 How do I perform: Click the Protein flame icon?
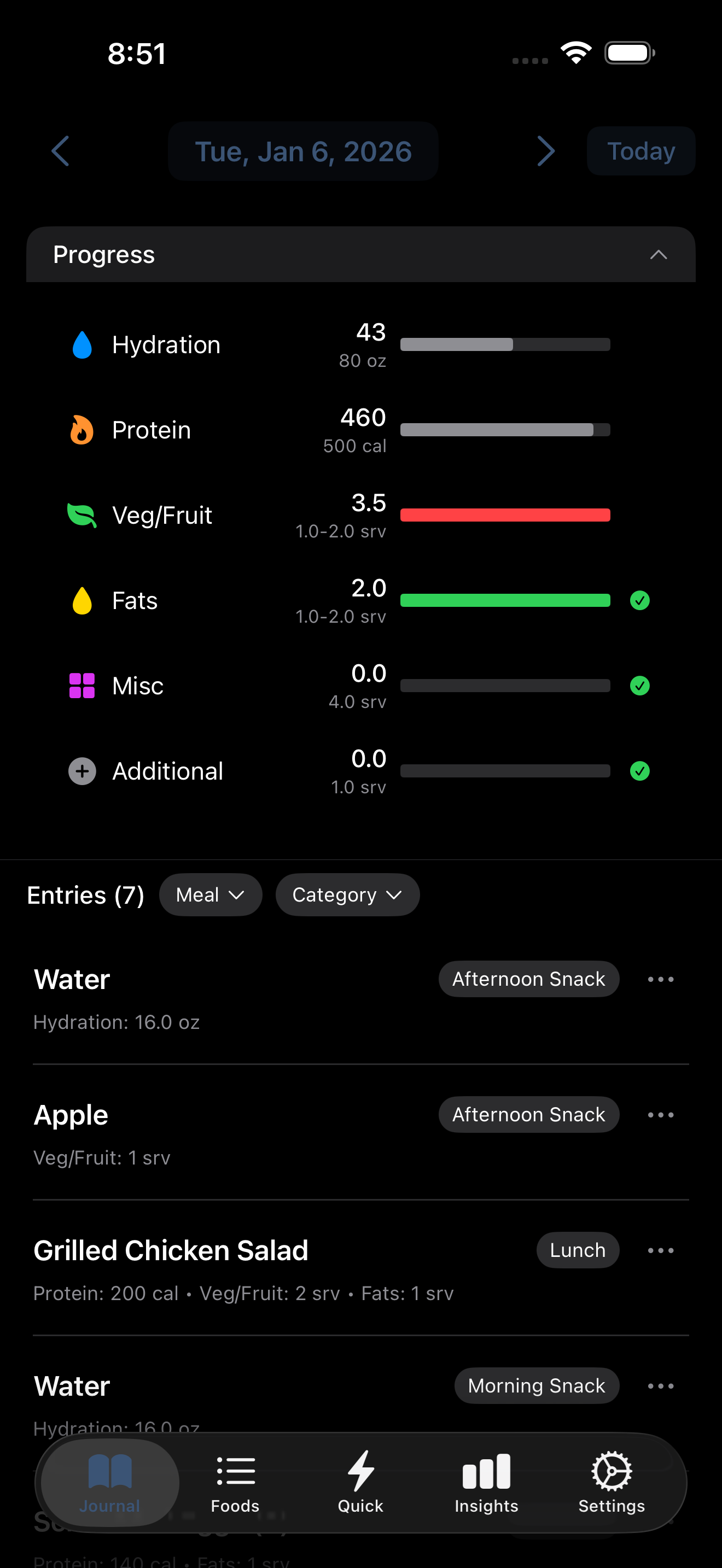[82, 429]
